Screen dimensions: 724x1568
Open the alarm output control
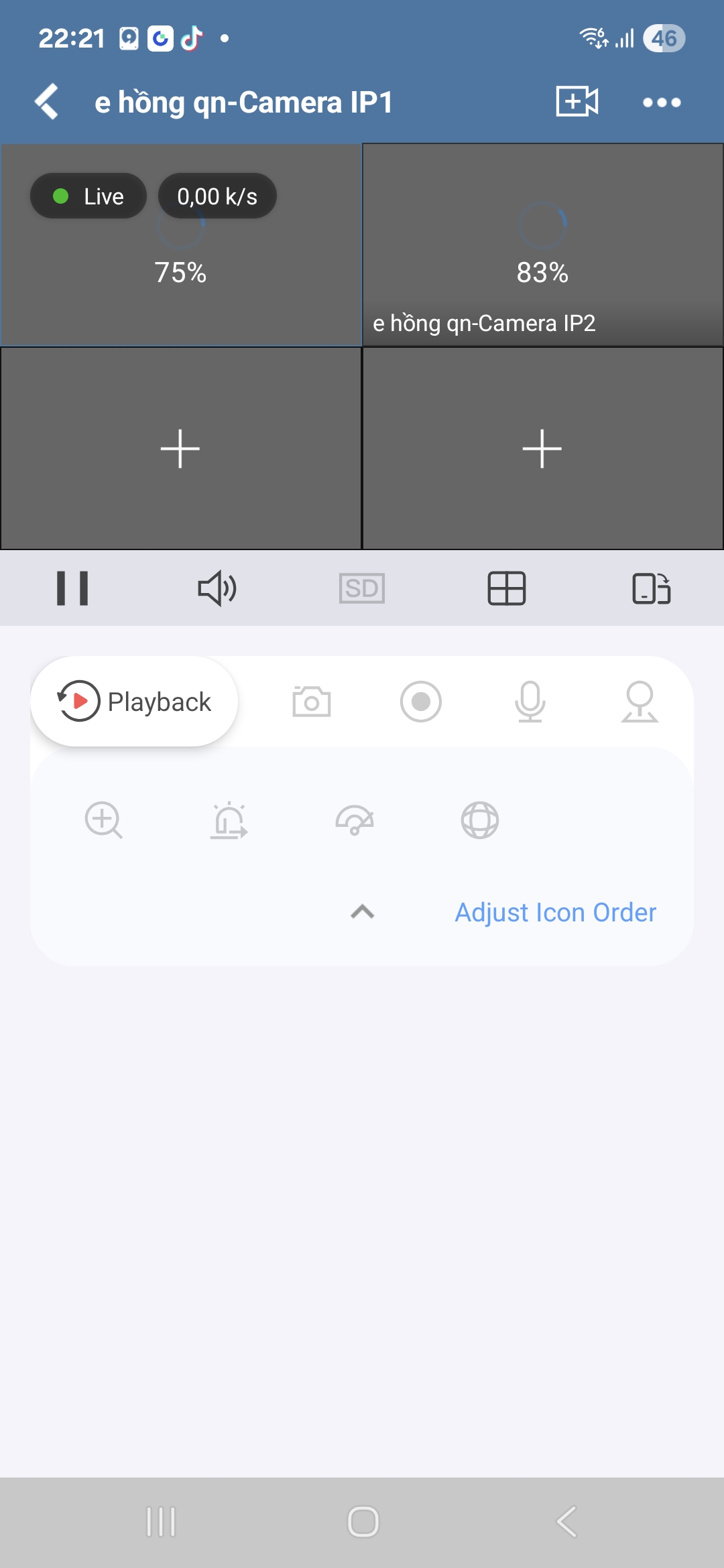(229, 820)
